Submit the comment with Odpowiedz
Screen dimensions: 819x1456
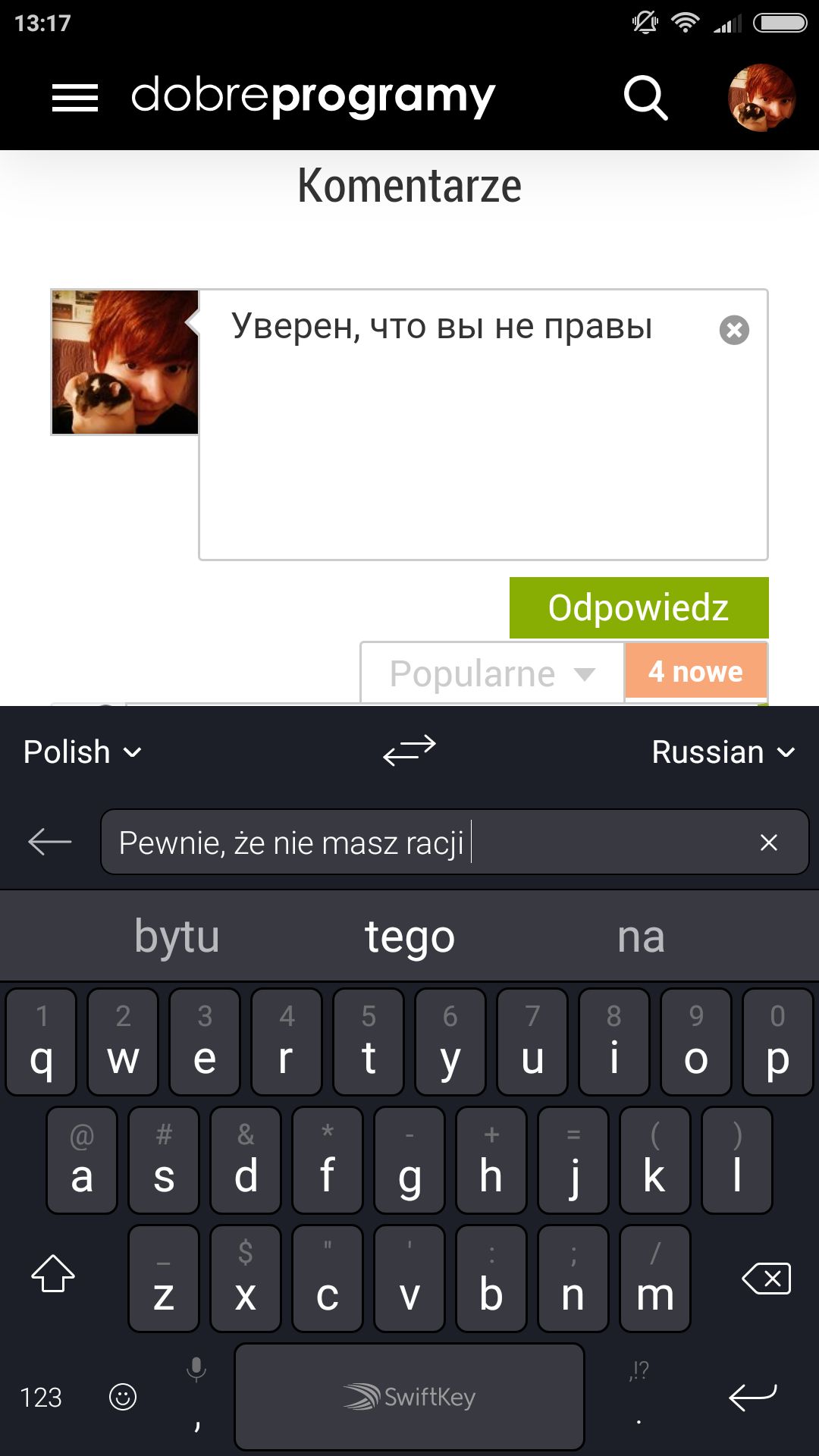[x=639, y=607]
